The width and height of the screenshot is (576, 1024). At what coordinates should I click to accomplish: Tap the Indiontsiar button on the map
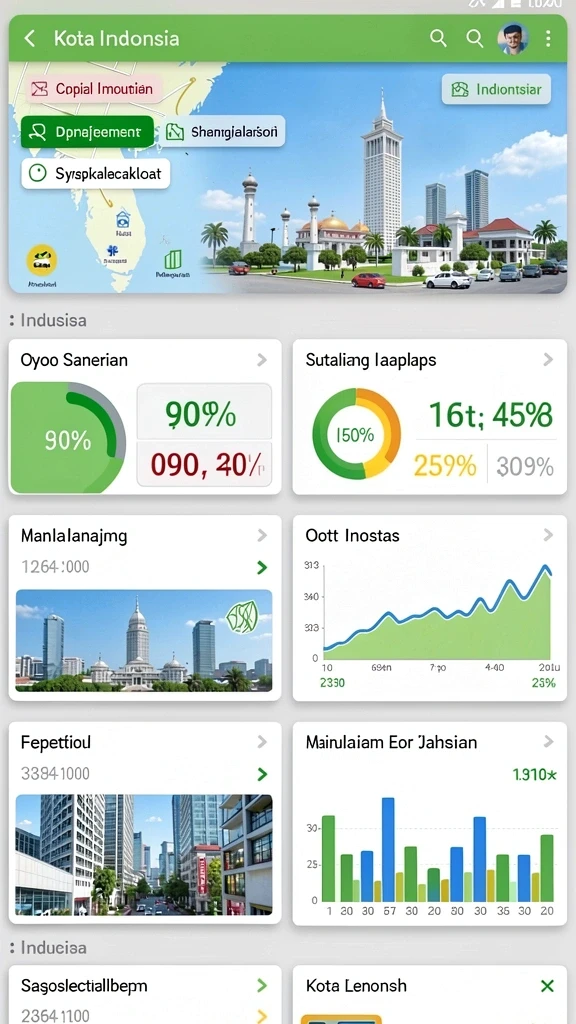[496, 89]
